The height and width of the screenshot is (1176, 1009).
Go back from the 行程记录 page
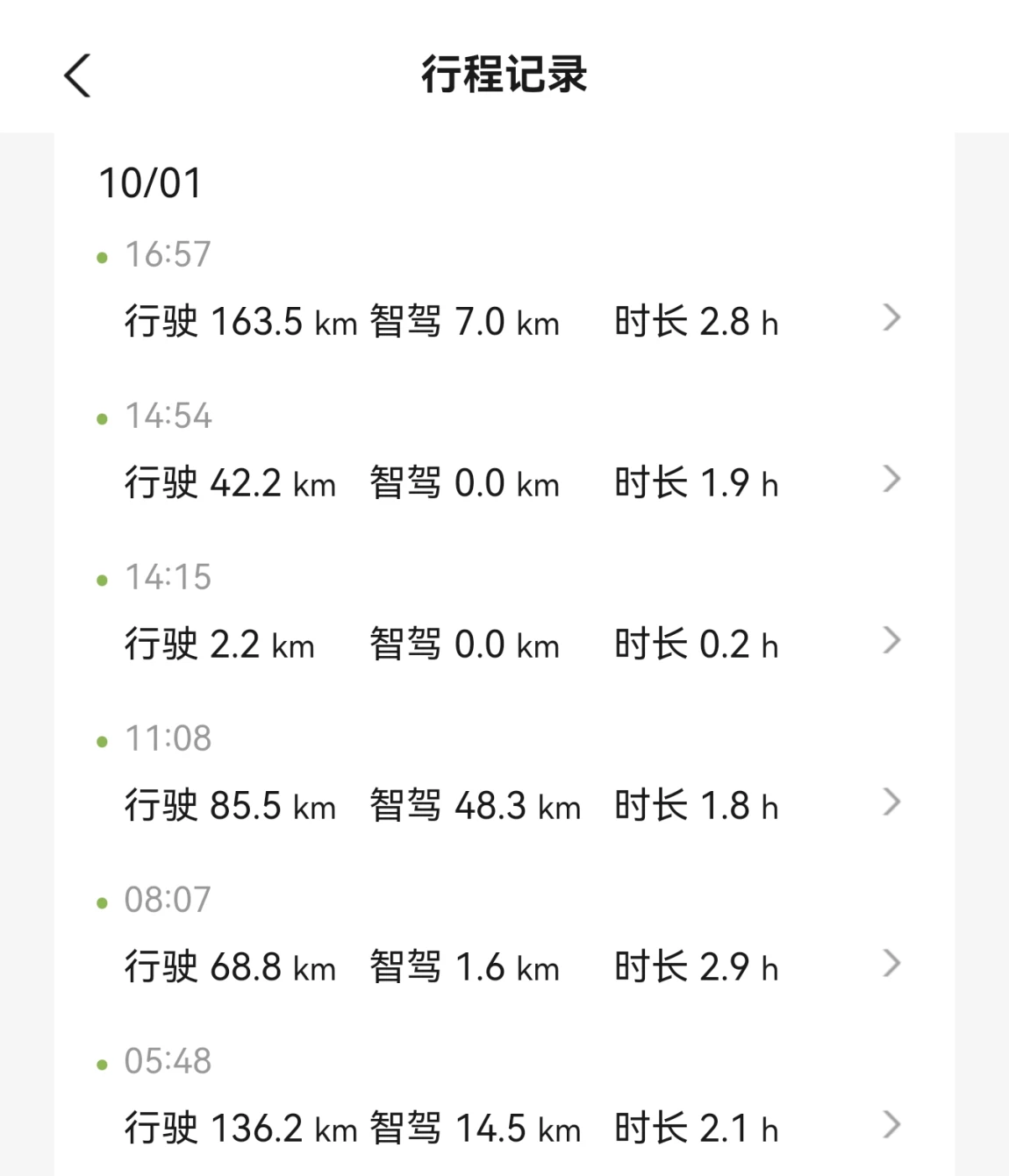coord(78,75)
